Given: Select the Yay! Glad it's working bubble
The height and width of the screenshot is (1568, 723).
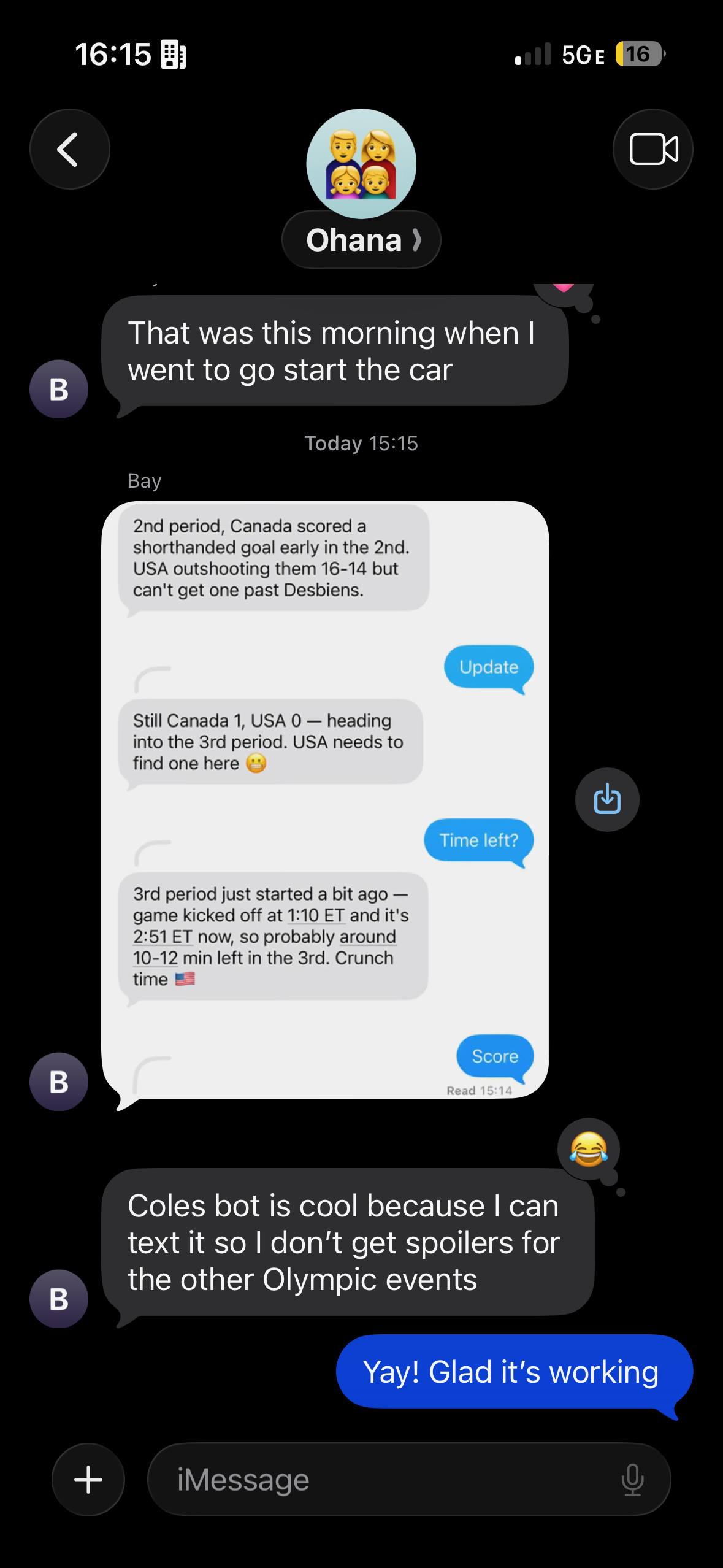Looking at the screenshot, I should pyautogui.click(x=511, y=1372).
